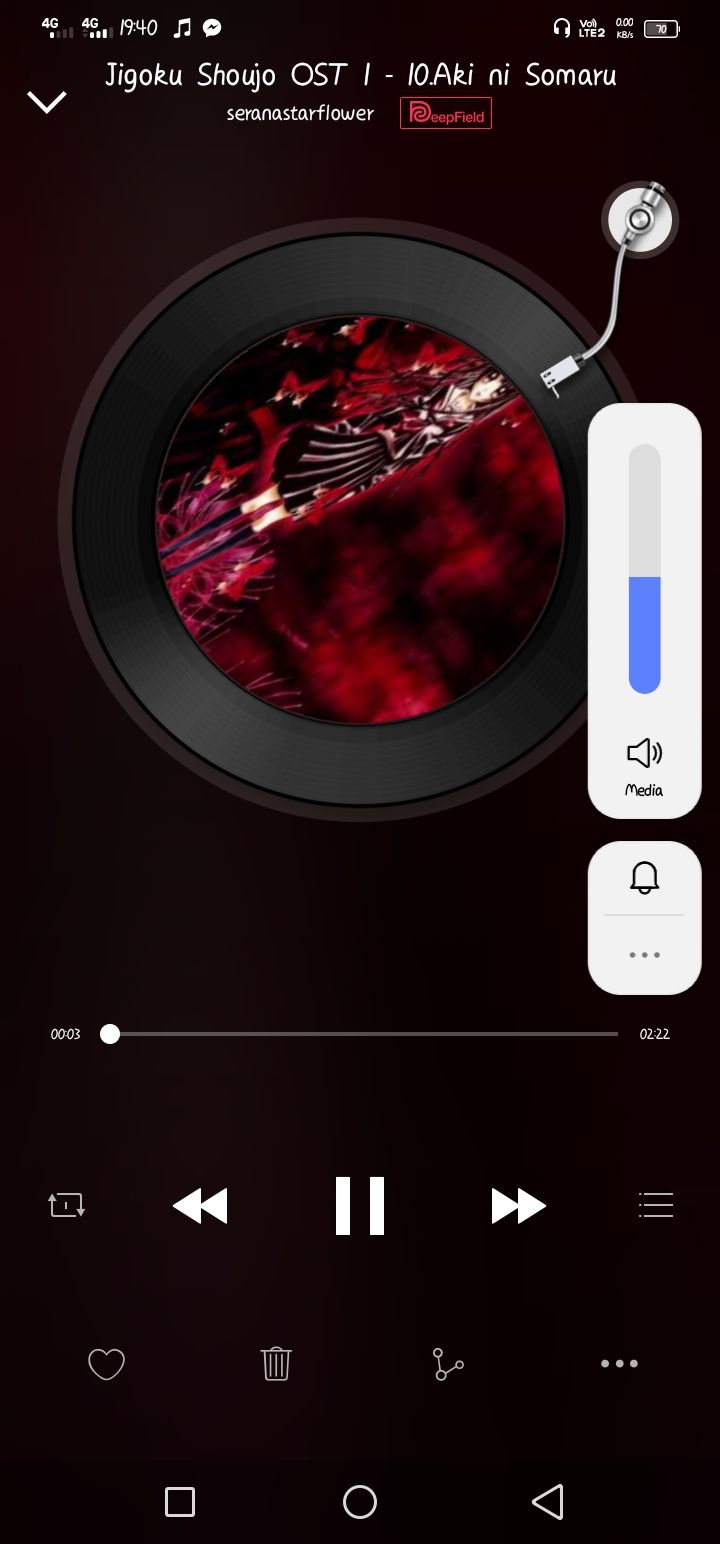Tap the Media speaker volume icon
The image size is (720, 1544).
644,751
